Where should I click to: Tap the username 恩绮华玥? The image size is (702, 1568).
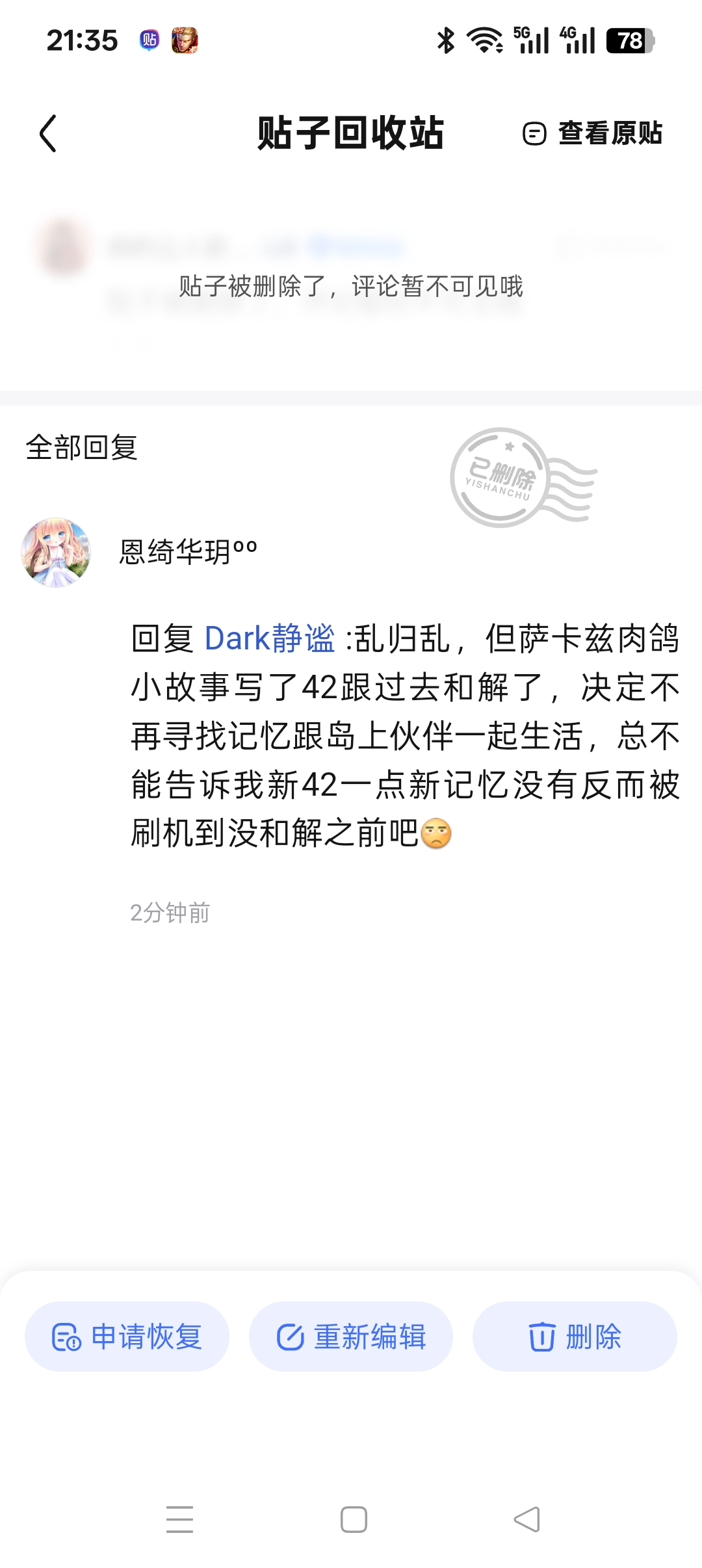point(188,553)
